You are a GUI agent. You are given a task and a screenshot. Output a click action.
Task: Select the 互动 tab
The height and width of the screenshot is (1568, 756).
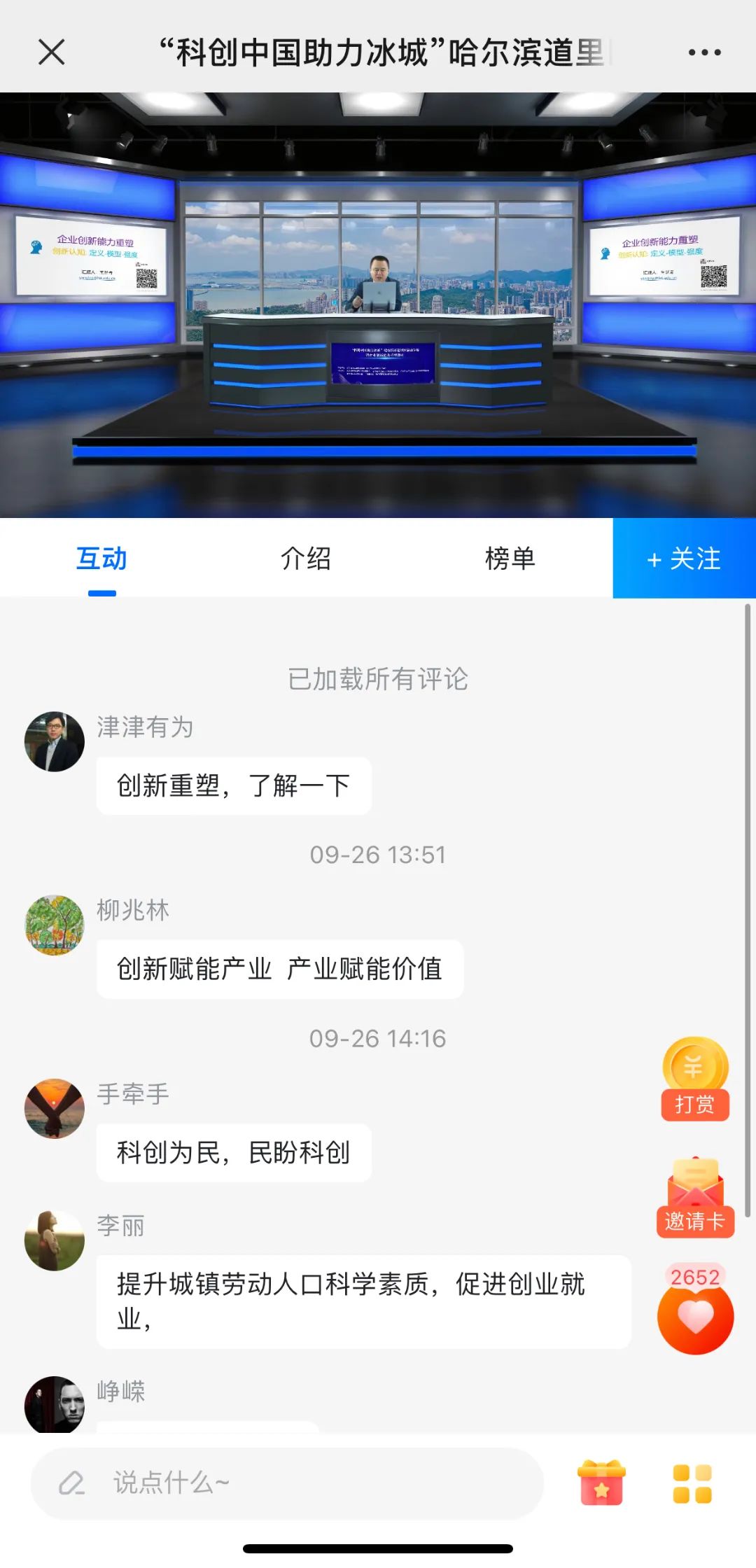[101, 560]
